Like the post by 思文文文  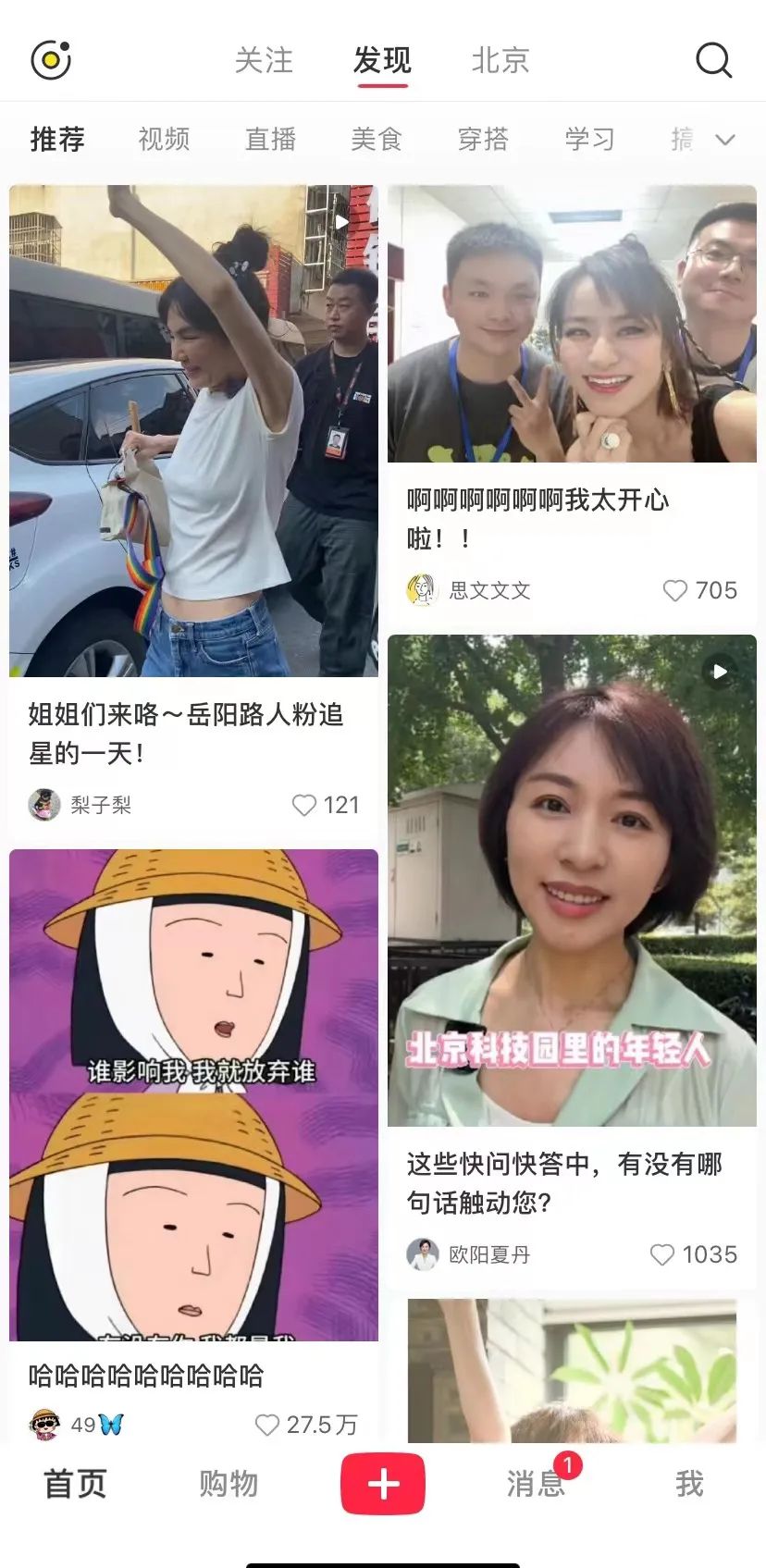click(x=675, y=590)
